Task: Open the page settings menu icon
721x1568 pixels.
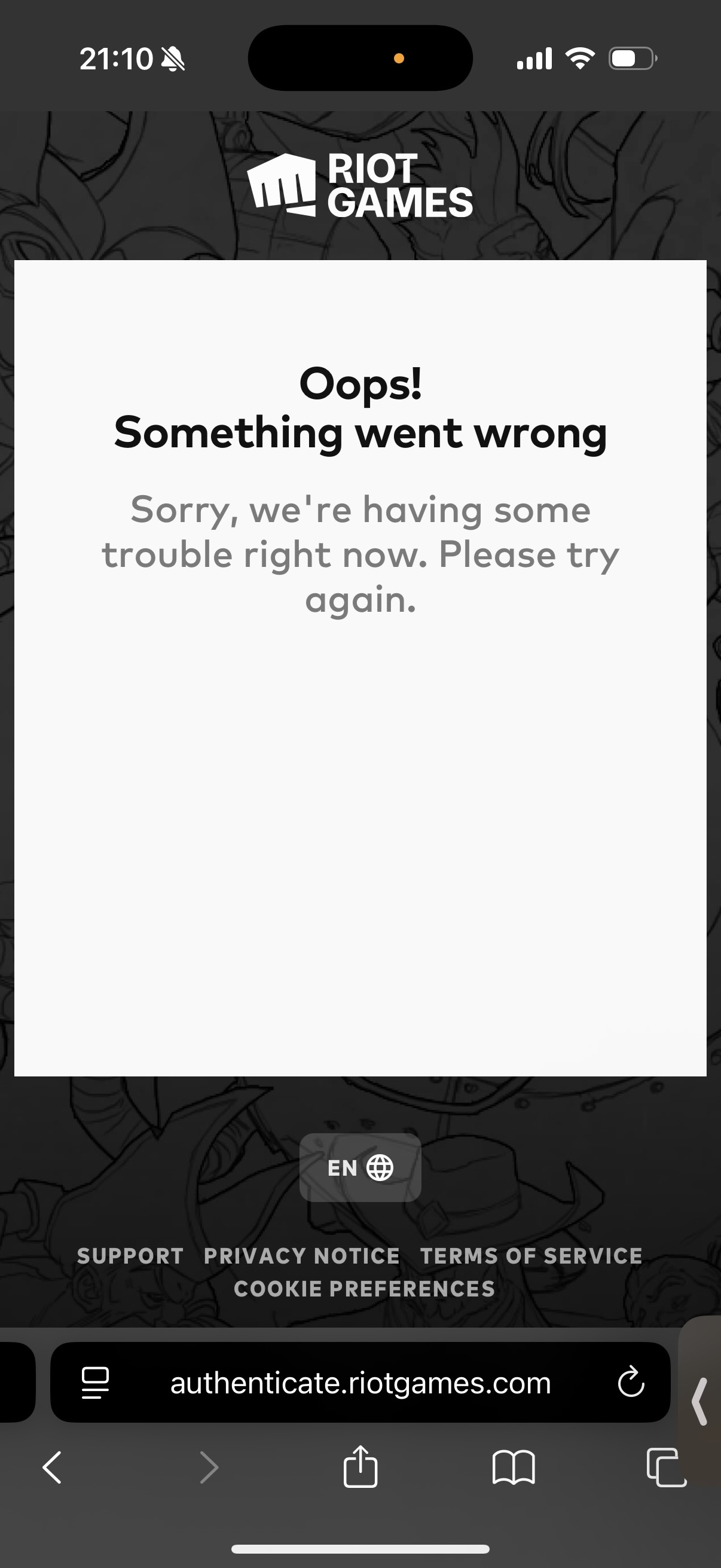Action: (x=96, y=1383)
